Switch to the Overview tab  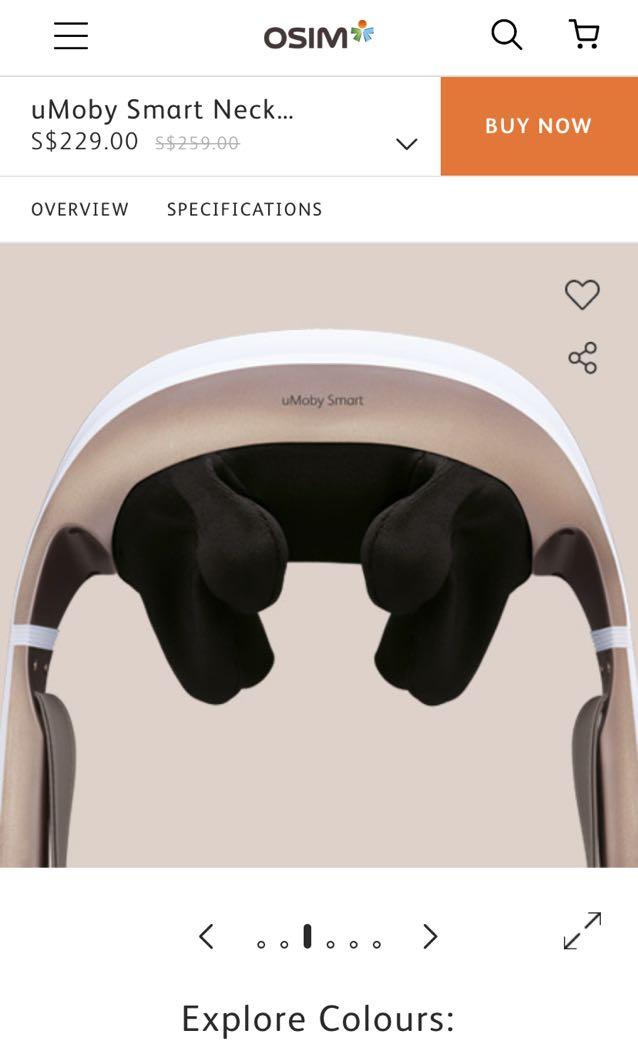[x=80, y=210]
